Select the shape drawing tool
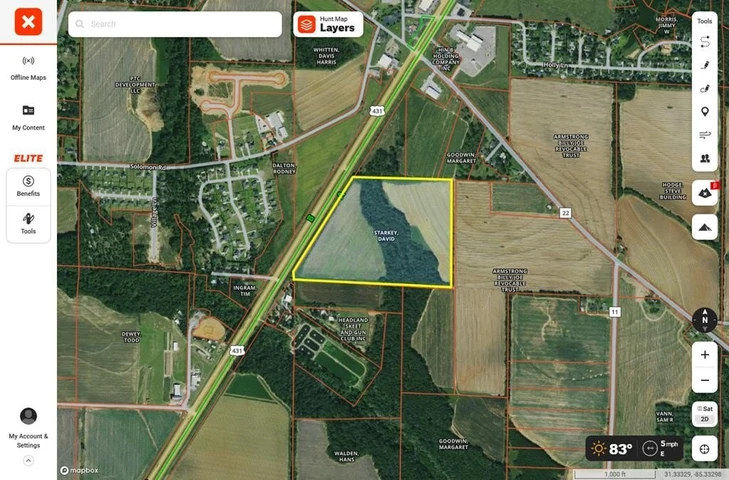The image size is (729, 480). [x=705, y=88]
